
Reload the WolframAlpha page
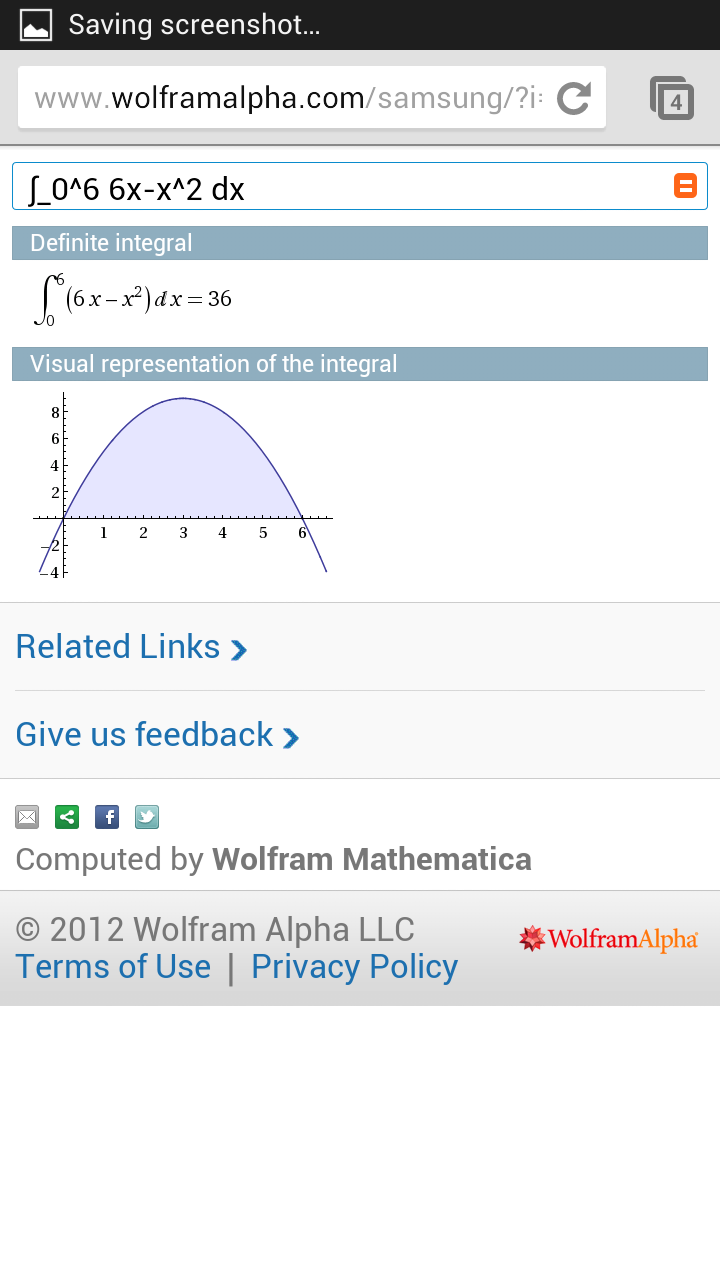pos(573,98)
